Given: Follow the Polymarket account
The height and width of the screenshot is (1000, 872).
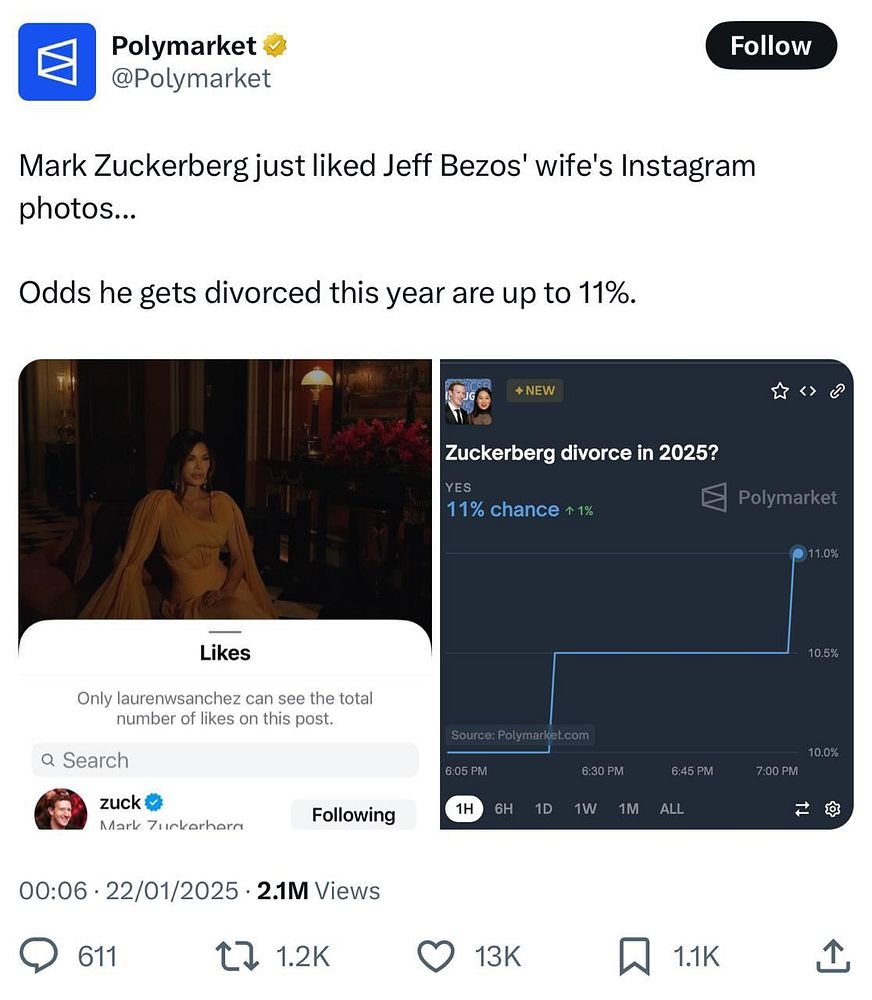Looking at the screenshot, I should [x=770, y=46].
